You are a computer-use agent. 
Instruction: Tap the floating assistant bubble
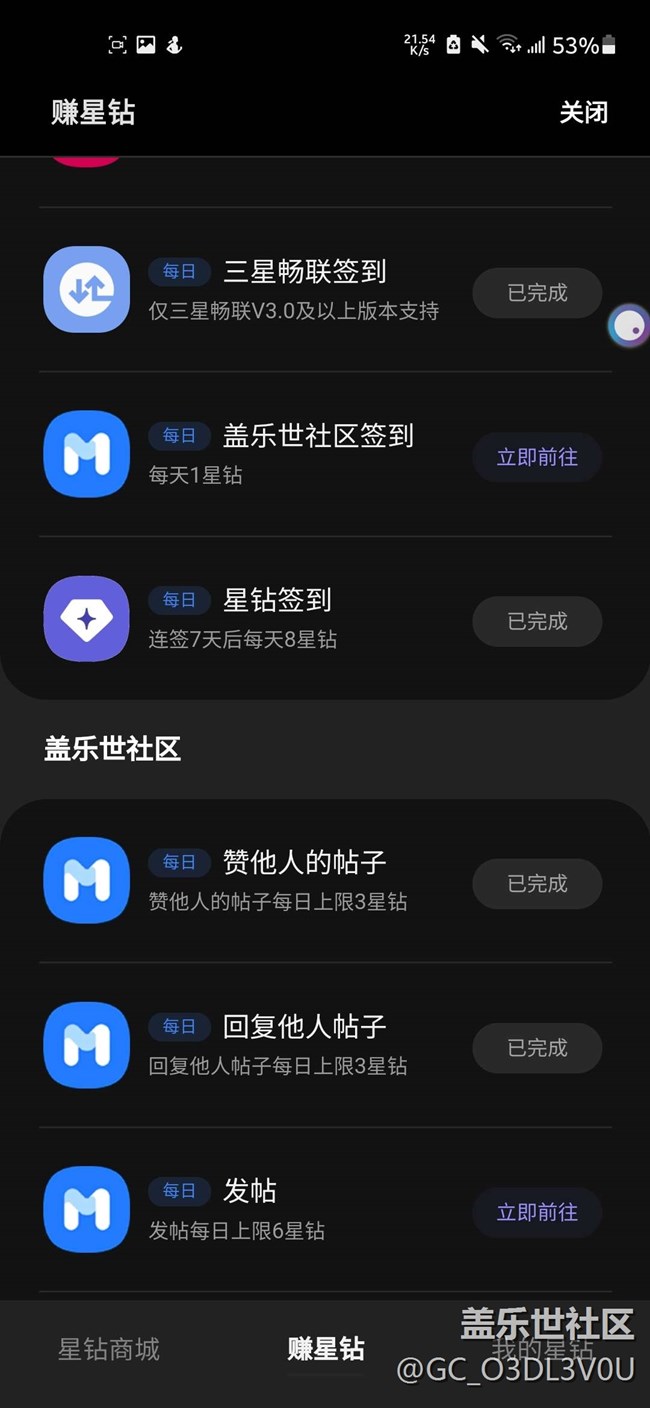[629, 326]
